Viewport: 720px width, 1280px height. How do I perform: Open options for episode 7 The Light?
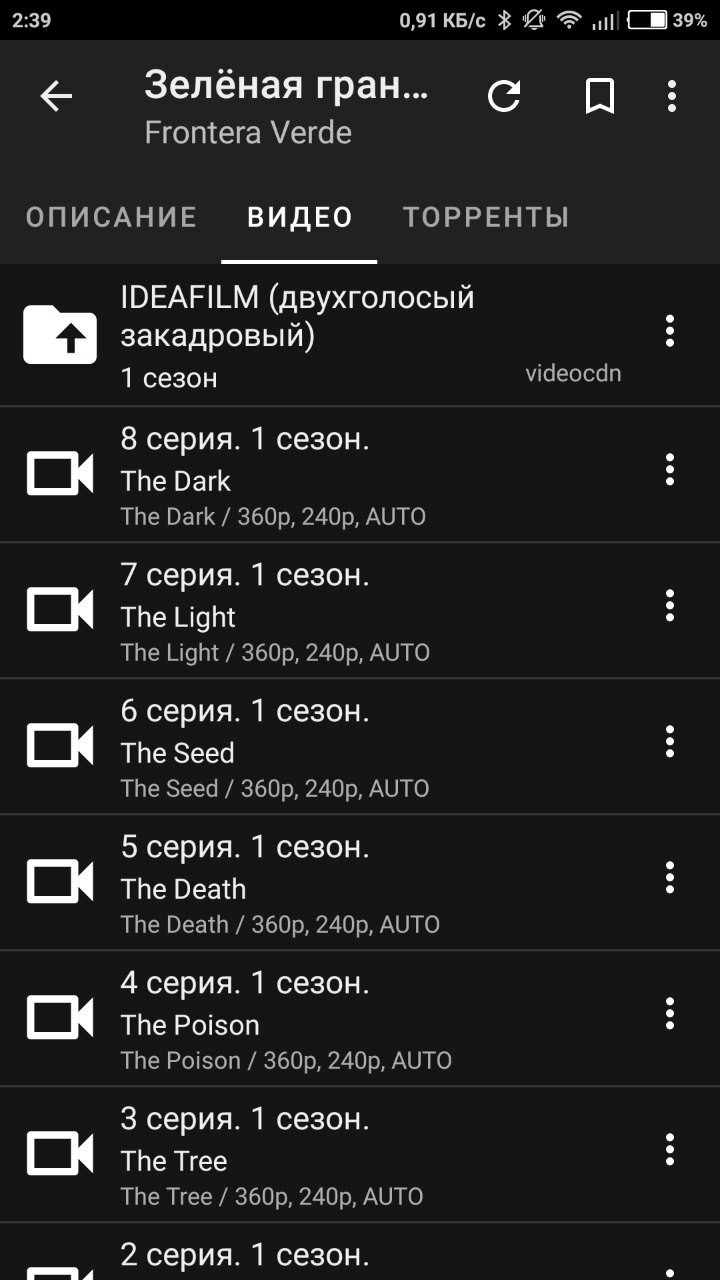pyautogui.click(x=670, y=605)
